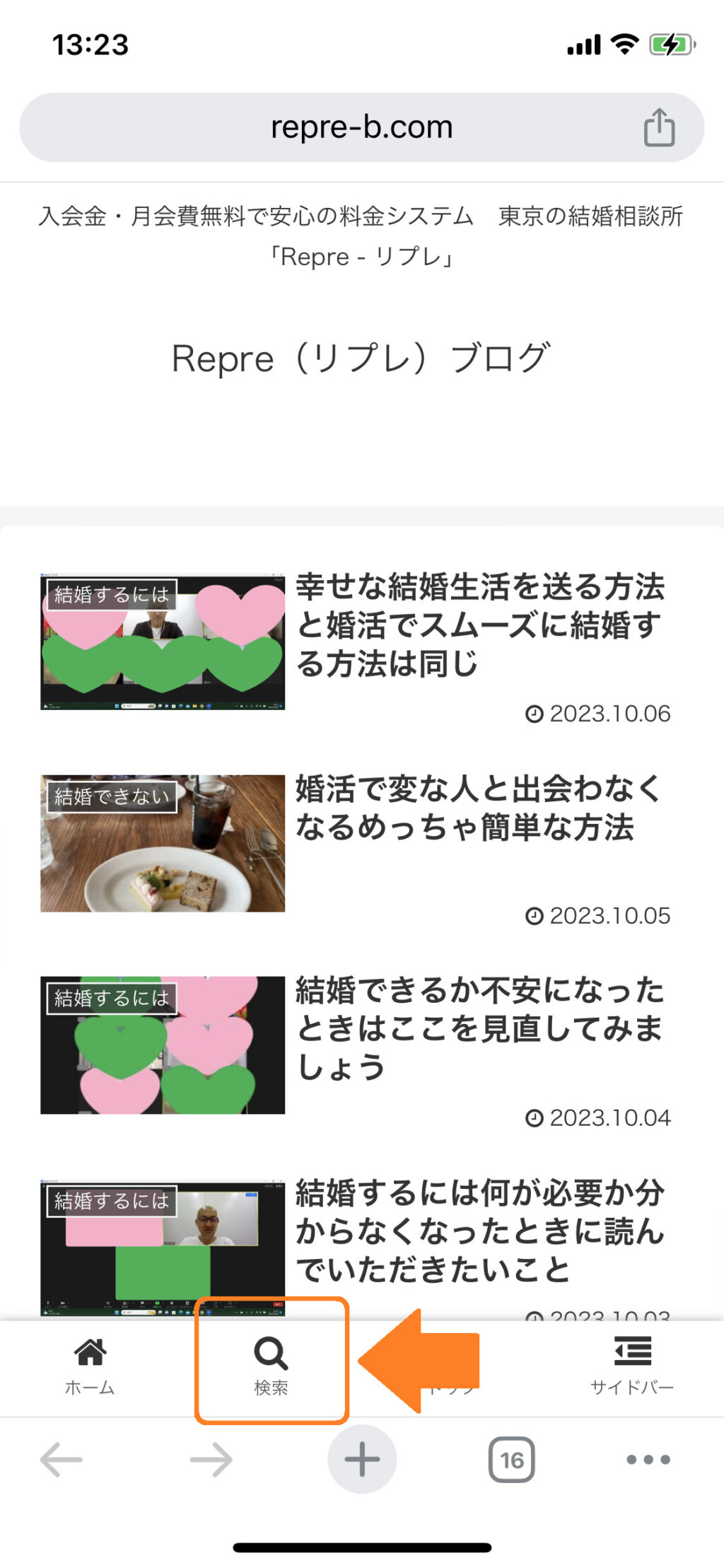This screenshot has width=724, height=1568.
Task: Go forward using the right arrow icon
Action: (210, 1458)
